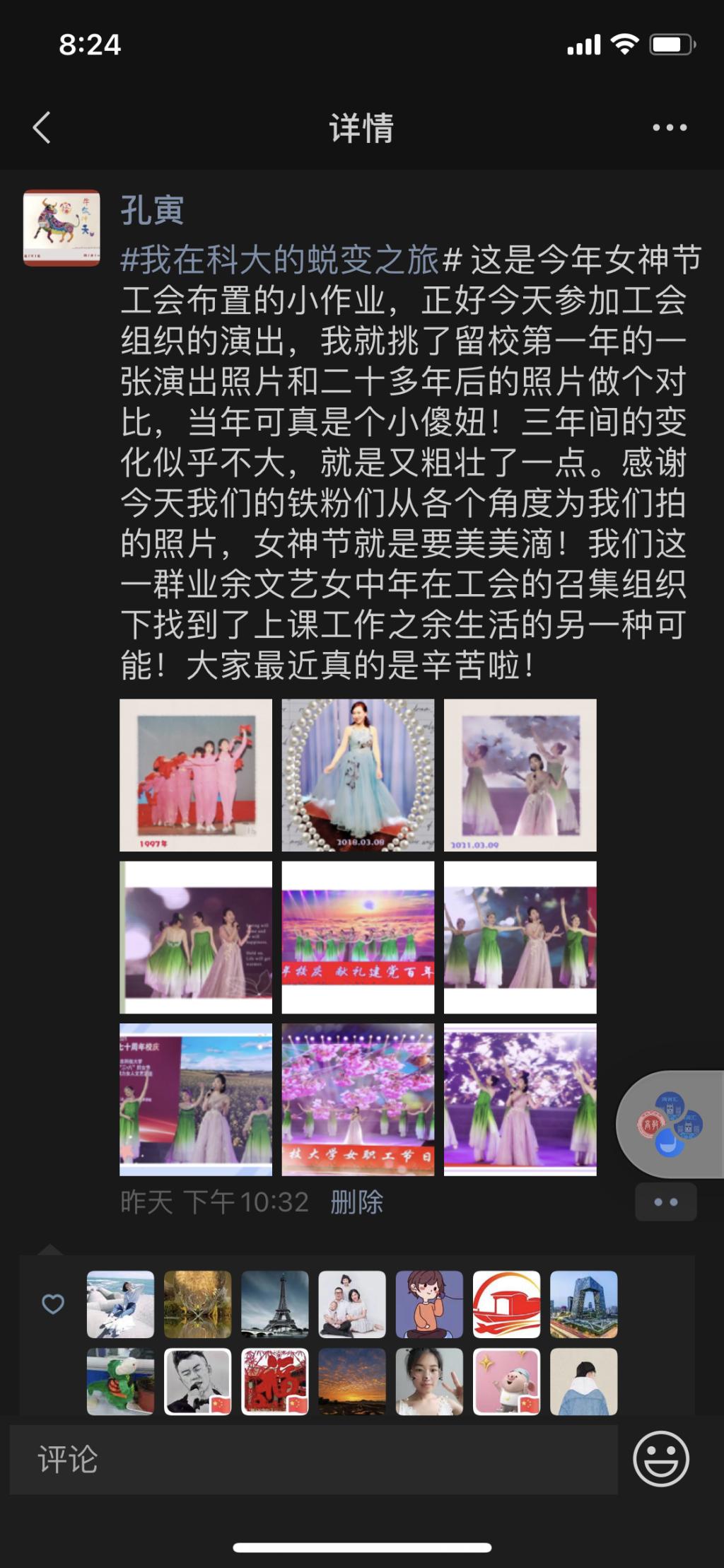
Task: Open the photo with the 献礼建党百年 banner
Action: click(x=358, y=936)
